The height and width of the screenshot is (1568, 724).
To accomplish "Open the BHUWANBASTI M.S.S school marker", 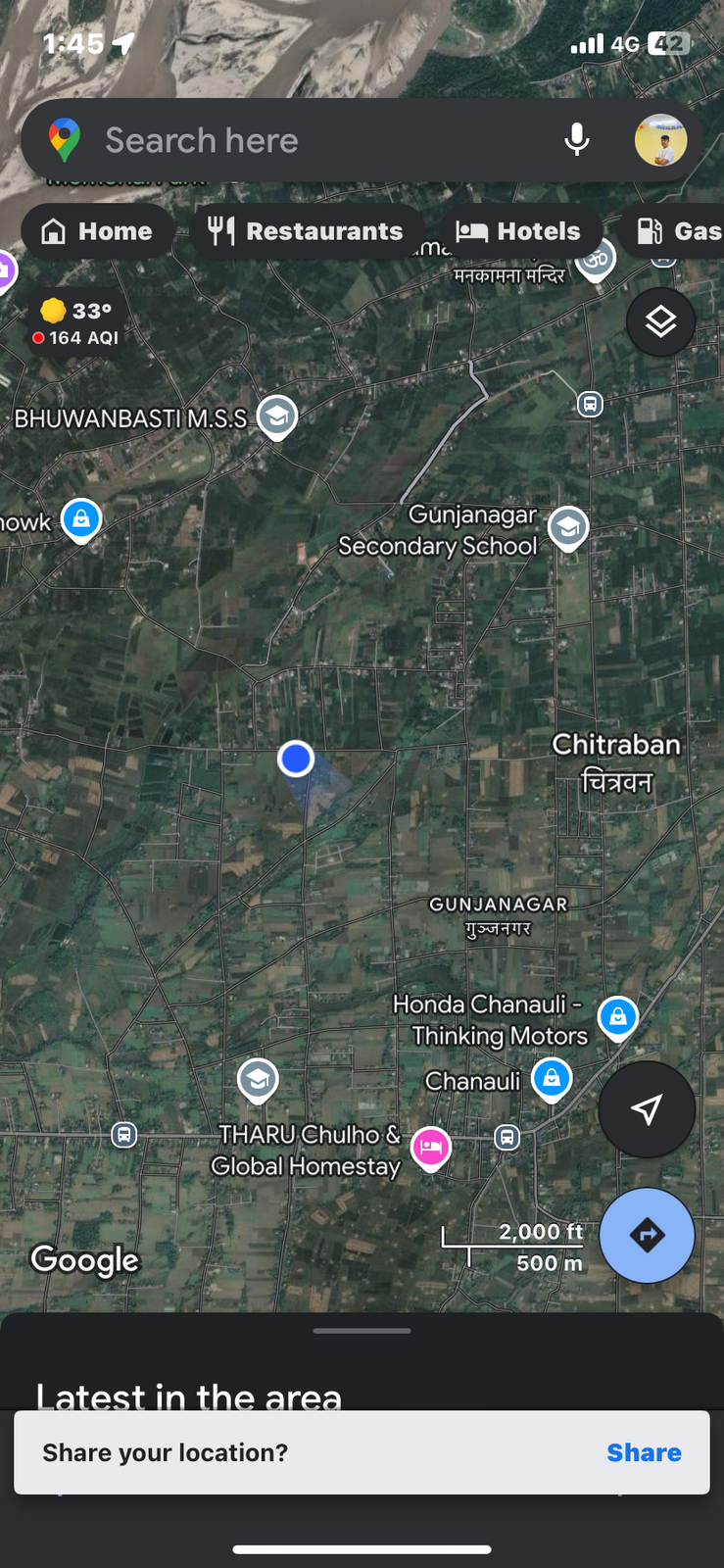I will click(277, 416).
